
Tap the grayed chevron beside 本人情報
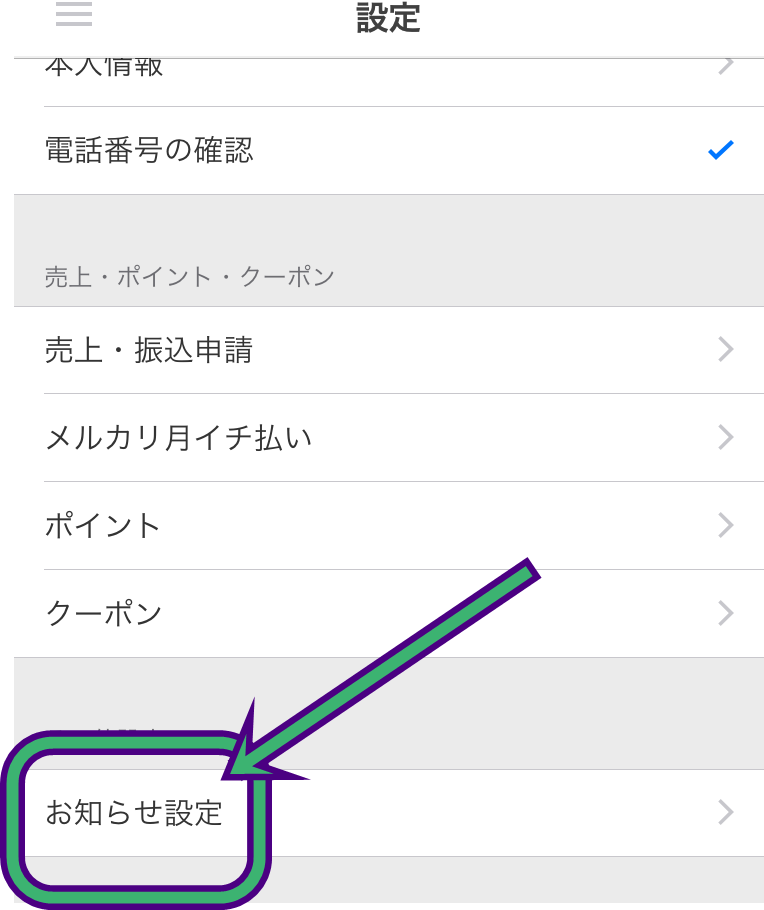(x=724, y=62)
